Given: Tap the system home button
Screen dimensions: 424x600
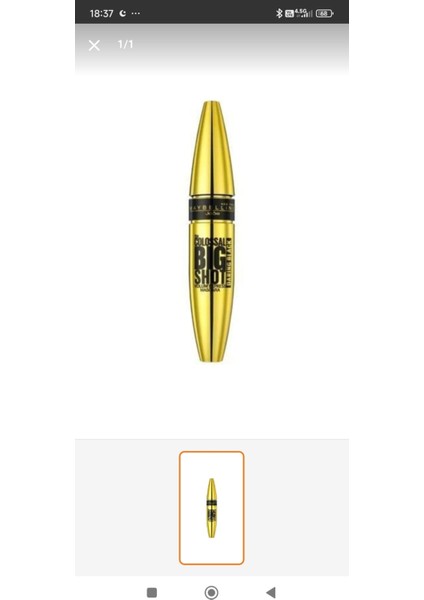Looking at the screenshot, I should (x=212, y=592).
